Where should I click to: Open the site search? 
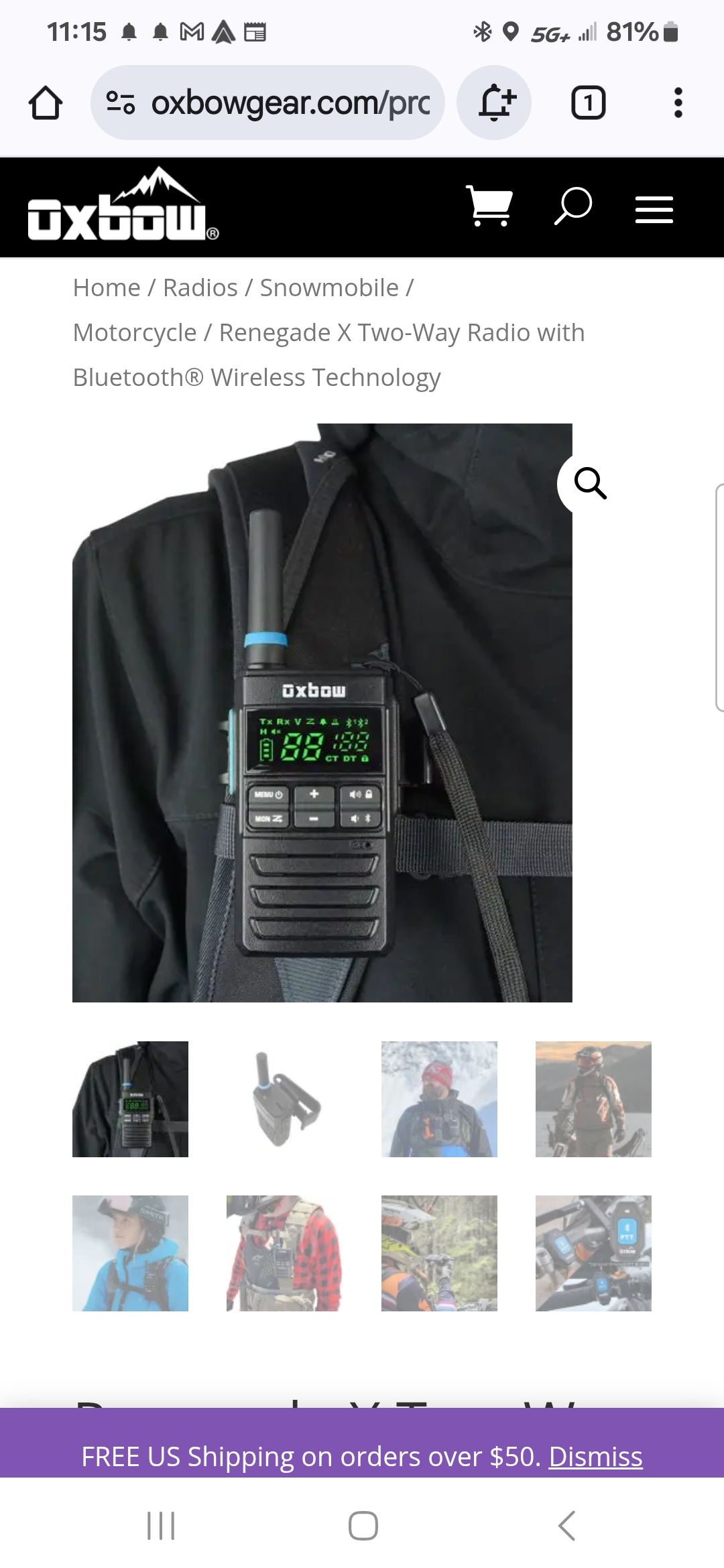coord(573,206)
